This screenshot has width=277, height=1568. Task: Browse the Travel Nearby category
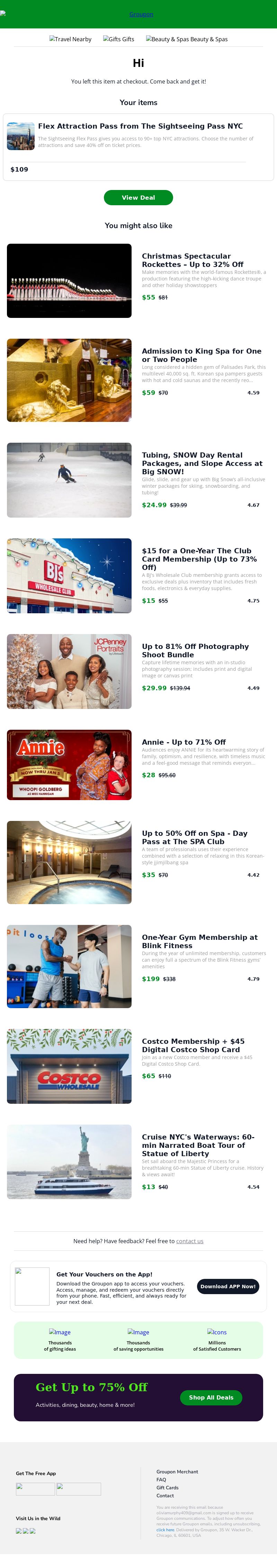[x=71, y=39]
